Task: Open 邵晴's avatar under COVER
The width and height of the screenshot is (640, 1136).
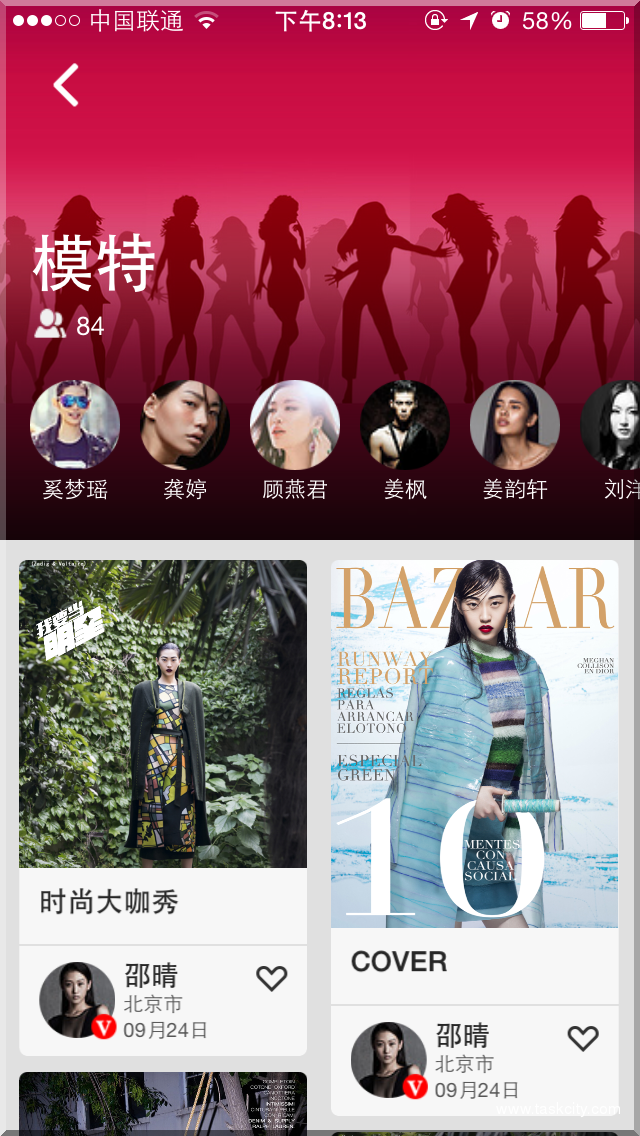Action: [x=389, y=1060]
